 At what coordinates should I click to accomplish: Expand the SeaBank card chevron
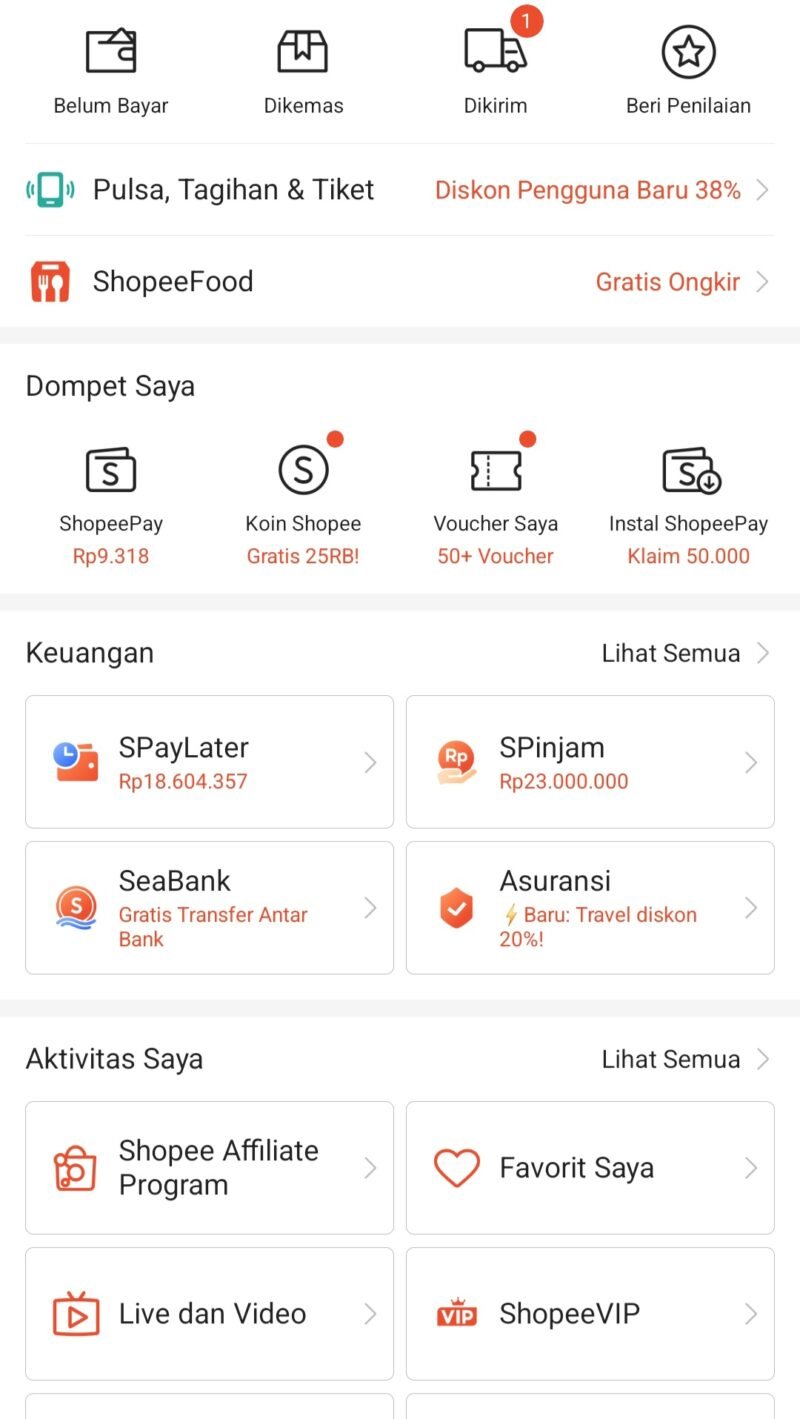371,908
